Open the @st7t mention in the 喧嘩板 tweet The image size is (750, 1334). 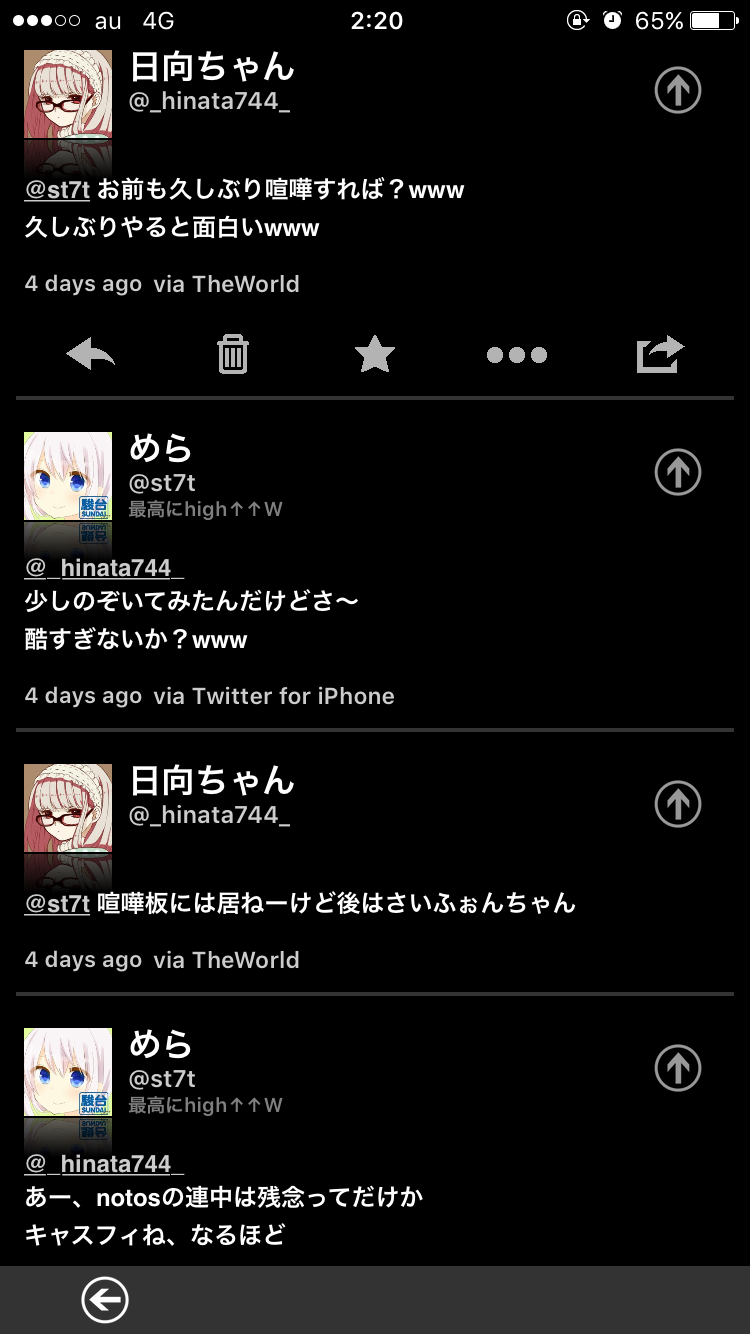(x=57, y=904)
